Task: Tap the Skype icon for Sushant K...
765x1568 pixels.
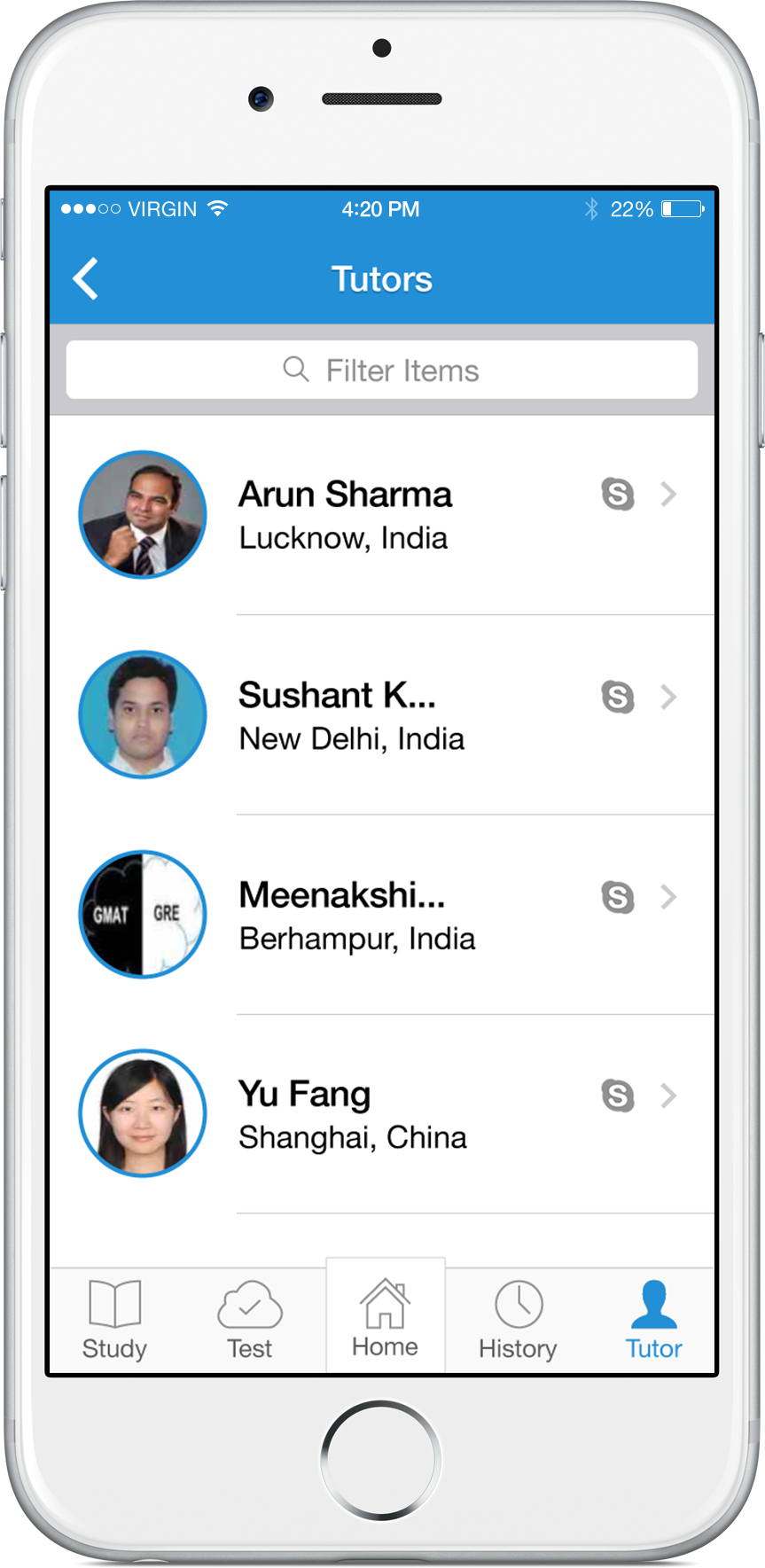Action: pos(618,697)
